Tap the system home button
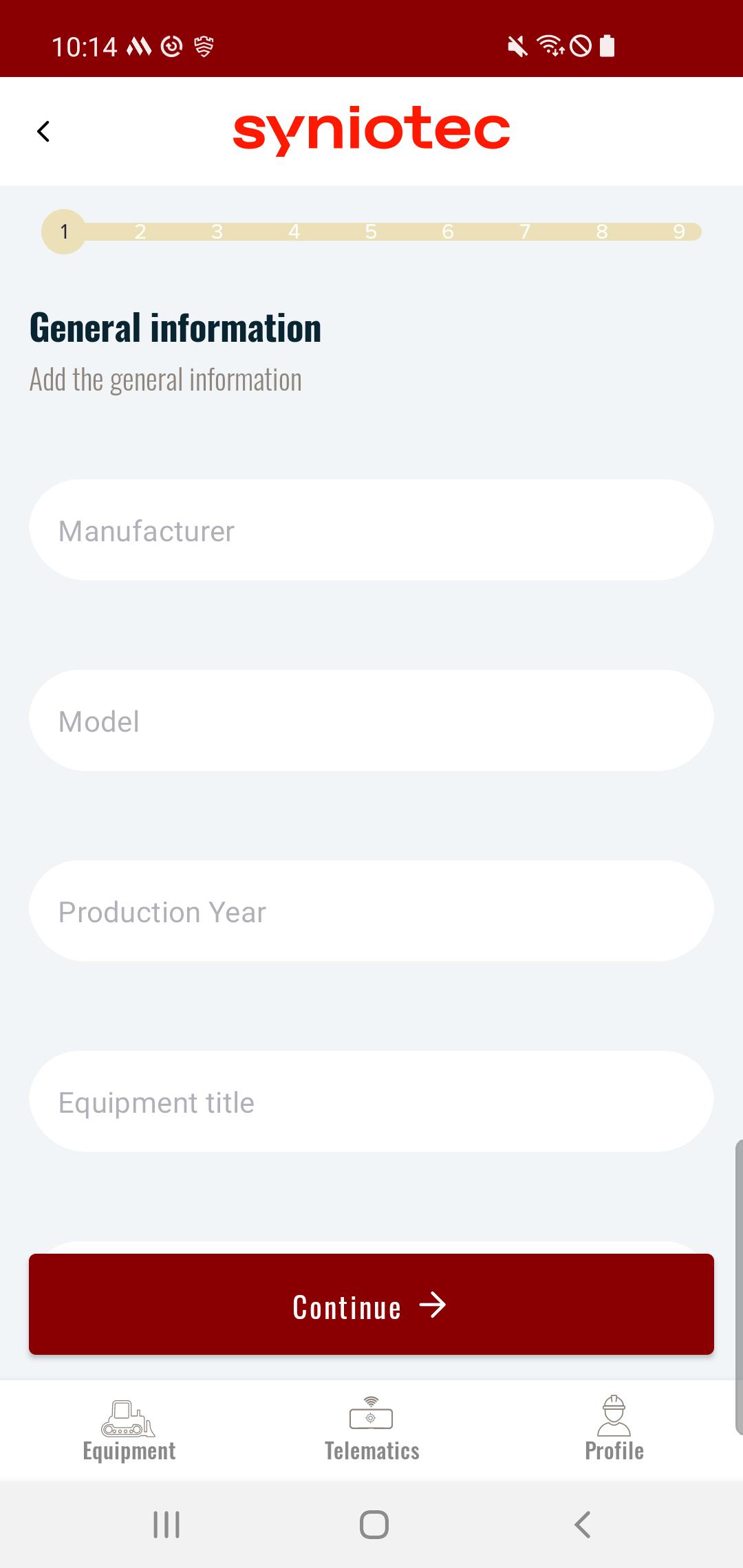The width and height of the screenshot is (743, 1568). pyautogui.click(x=374, y=1525)
